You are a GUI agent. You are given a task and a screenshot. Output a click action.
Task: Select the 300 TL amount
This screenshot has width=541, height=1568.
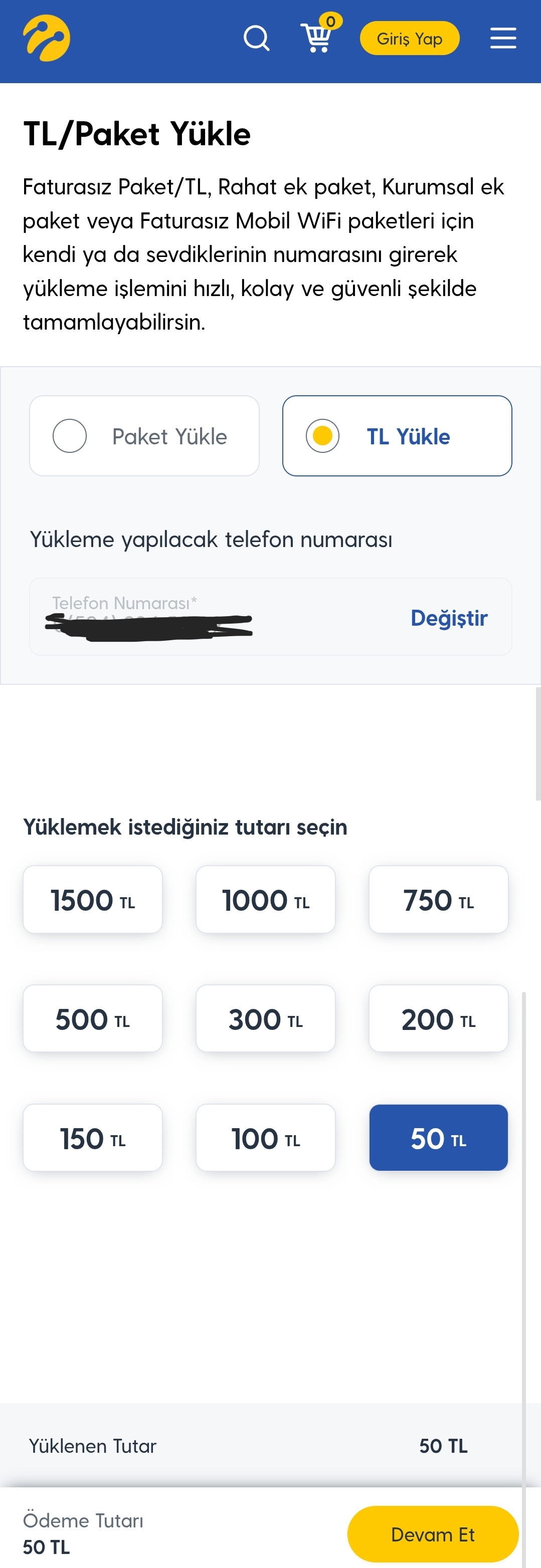[x=266, y=1019]
